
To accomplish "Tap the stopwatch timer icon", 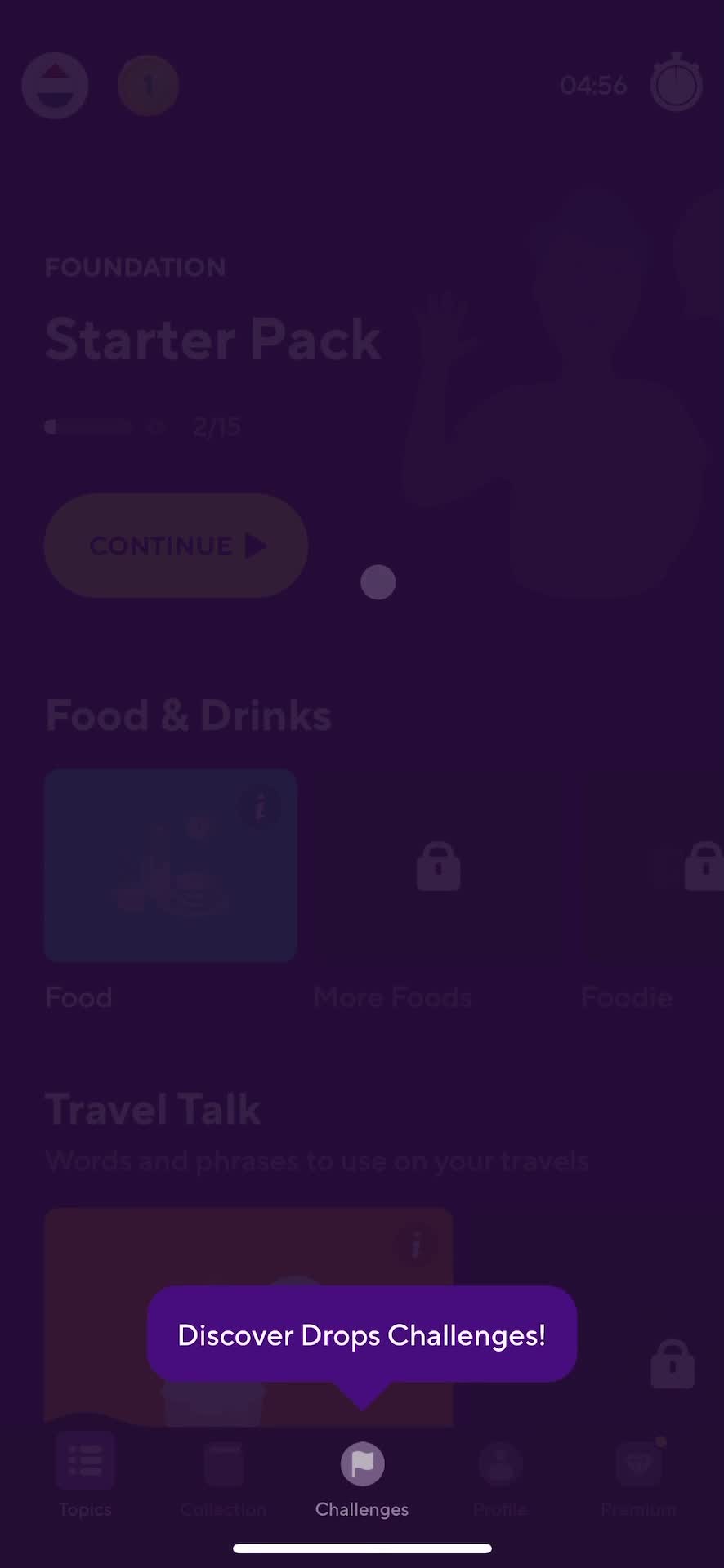I will point(676,83).
